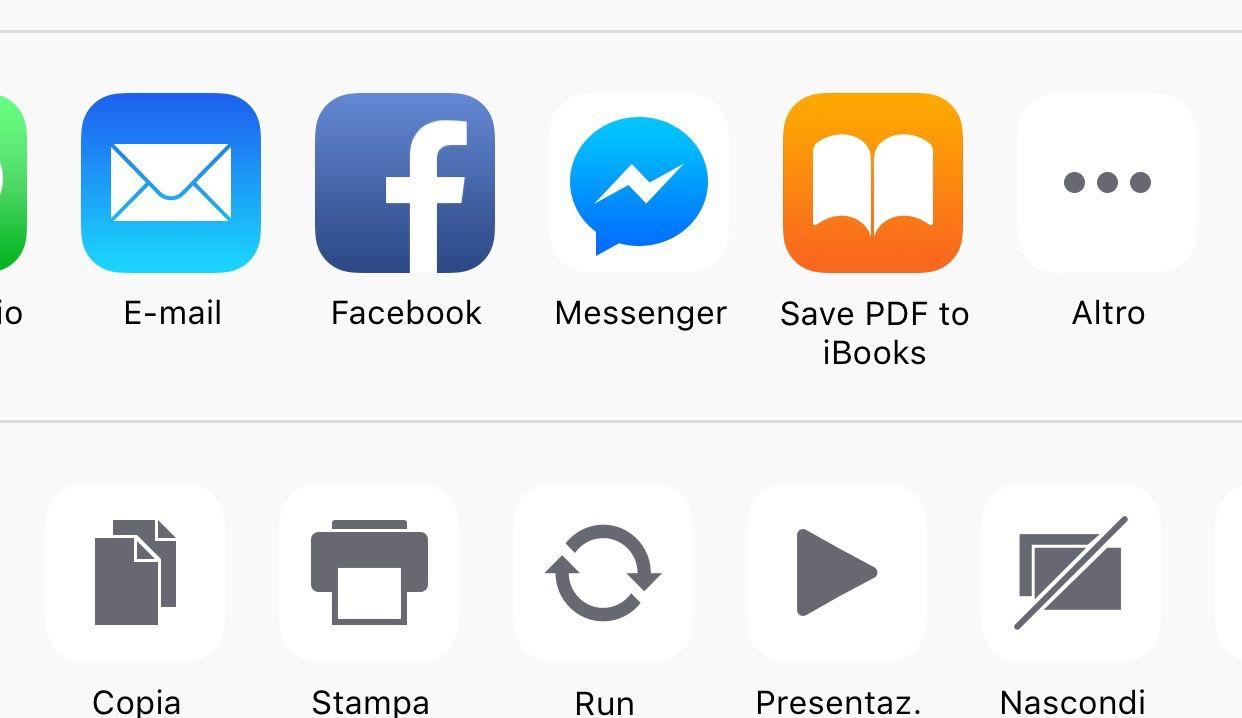Open Altro for more sharing apps
The width and height of the screenshot is (1242, 718).
pos(1107,183)
